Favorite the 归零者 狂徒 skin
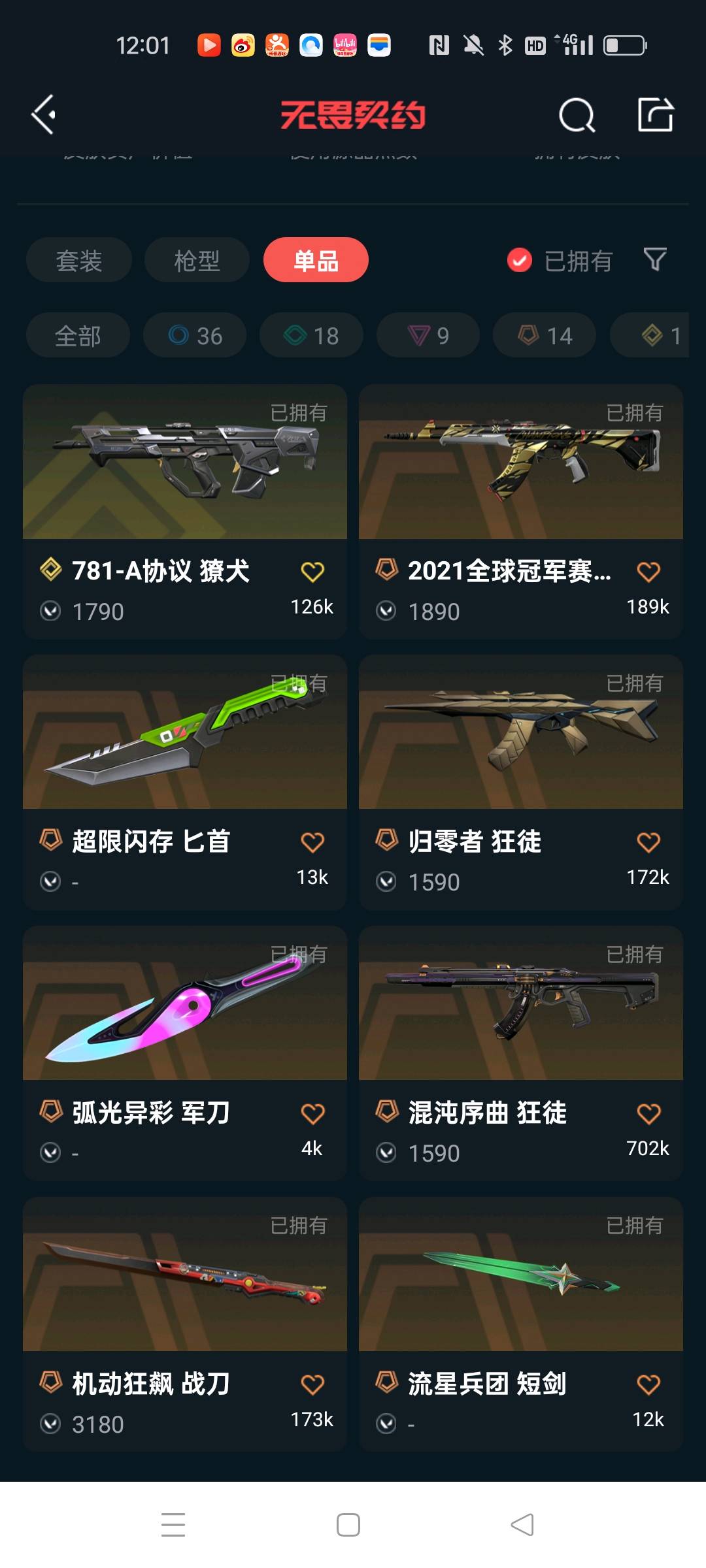This screenshot has width=706, height=1568. [x=648, y=843]
